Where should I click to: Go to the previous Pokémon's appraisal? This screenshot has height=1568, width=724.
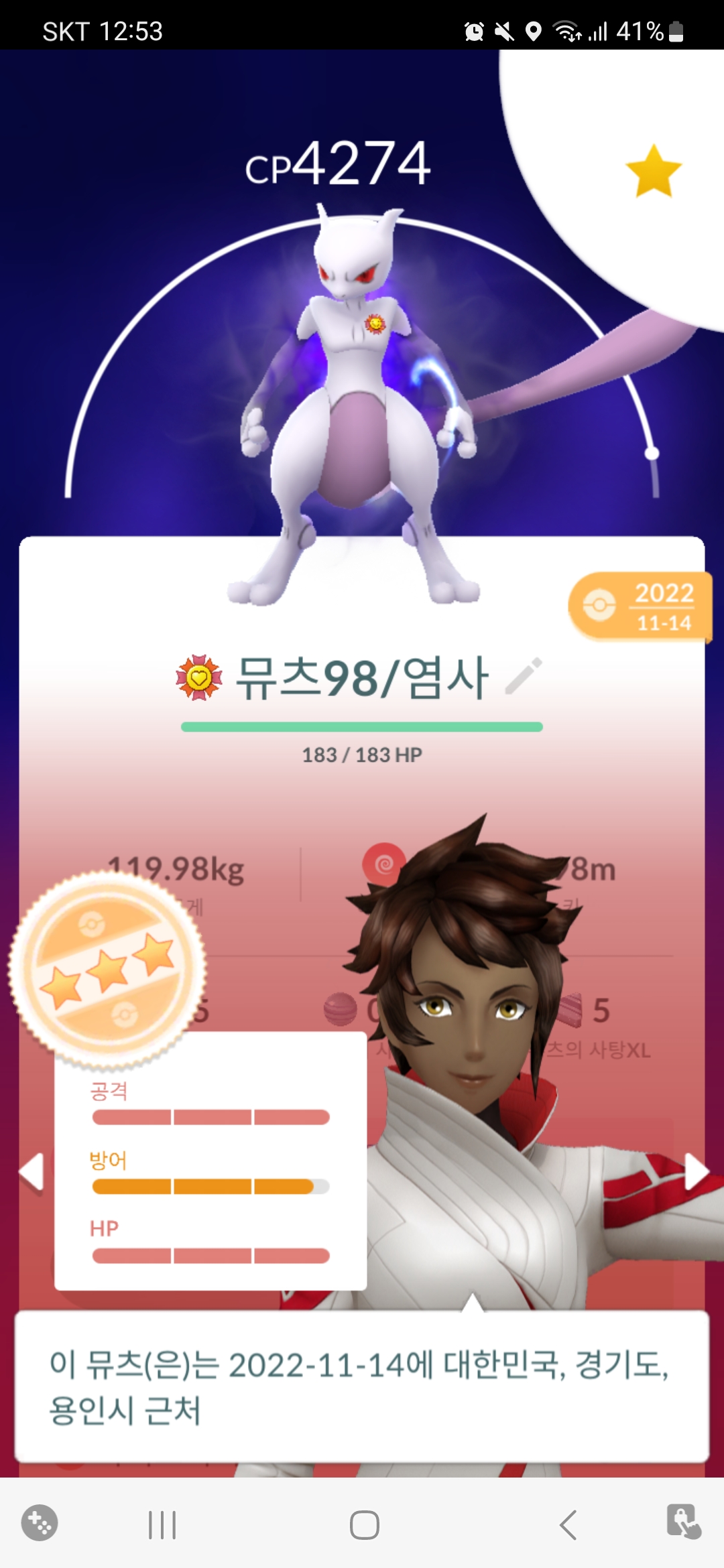click(32, 1172)
